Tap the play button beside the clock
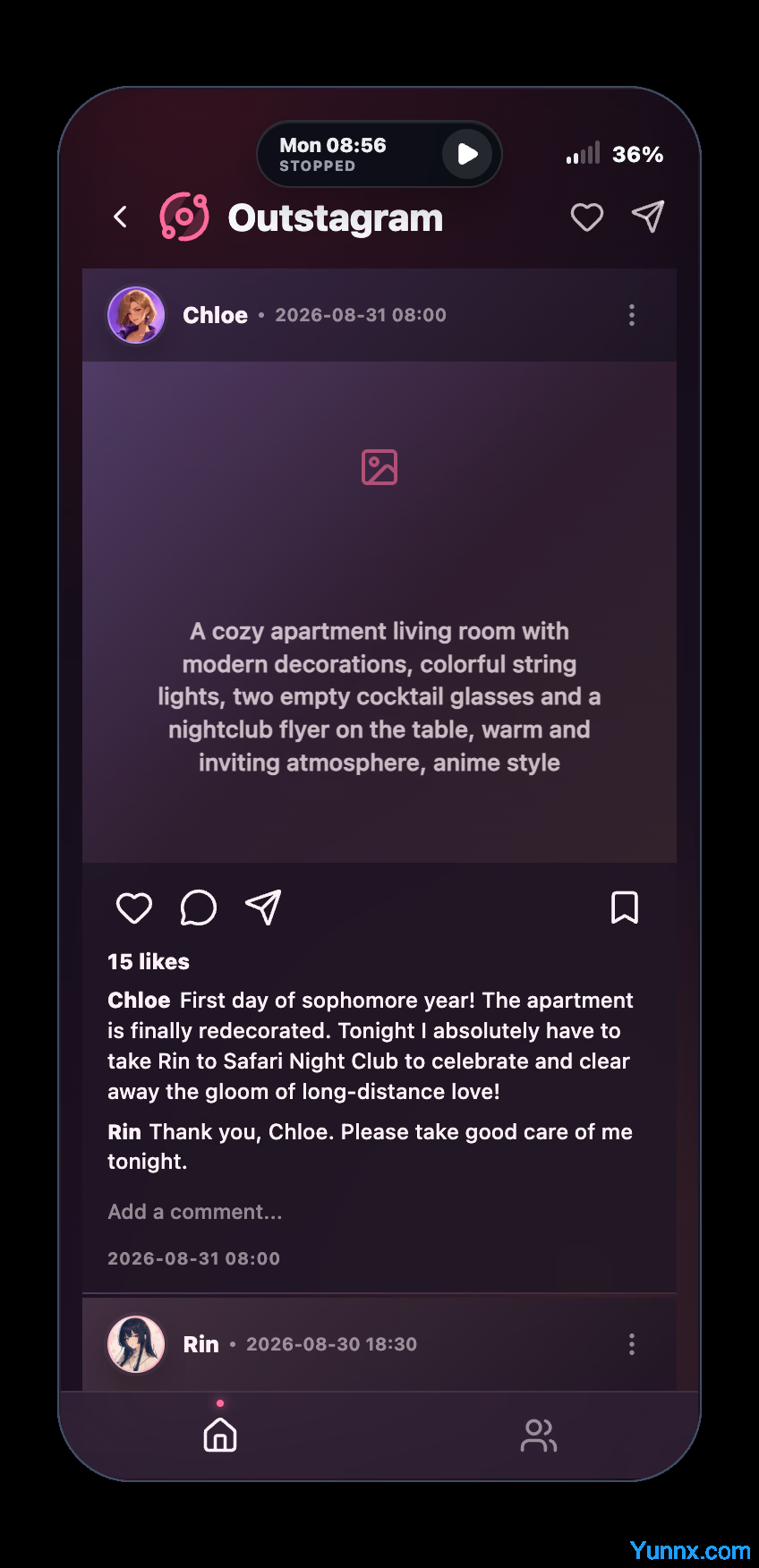Viewport: 759px width, 1568px height. [x=467, y=154]
